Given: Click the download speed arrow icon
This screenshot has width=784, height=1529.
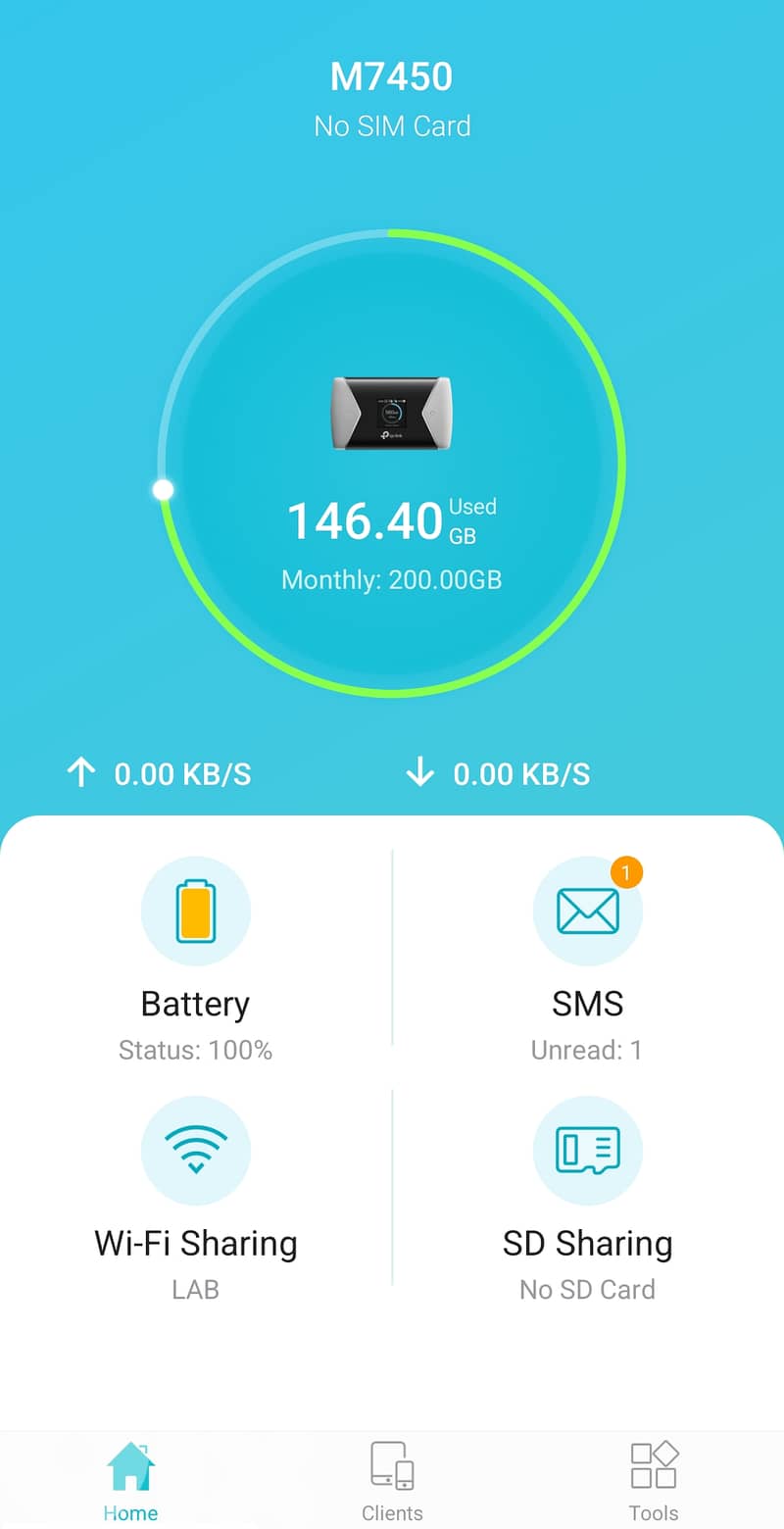Looking at the screenshot, I should tap(420, 773).
